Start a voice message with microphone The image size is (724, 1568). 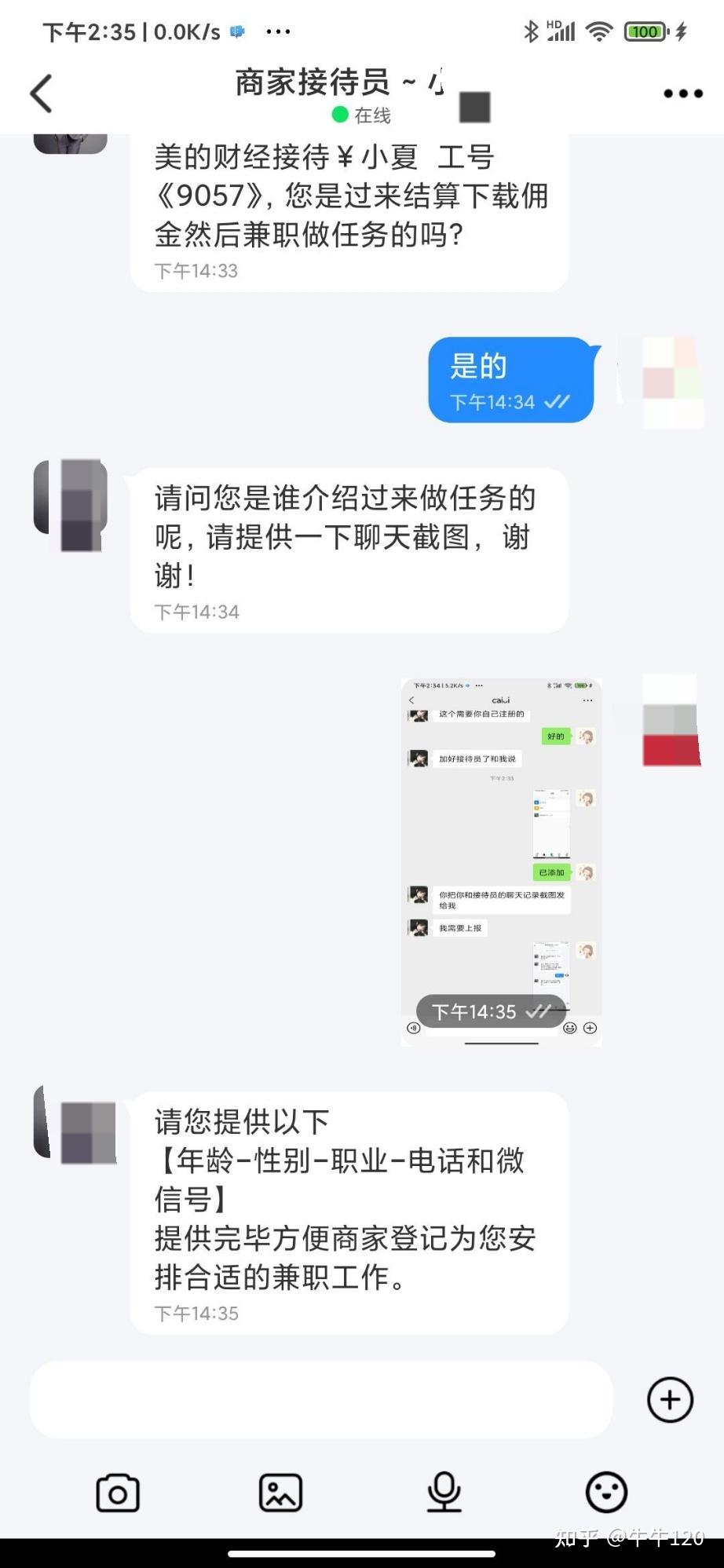(x=444, y=1493)
